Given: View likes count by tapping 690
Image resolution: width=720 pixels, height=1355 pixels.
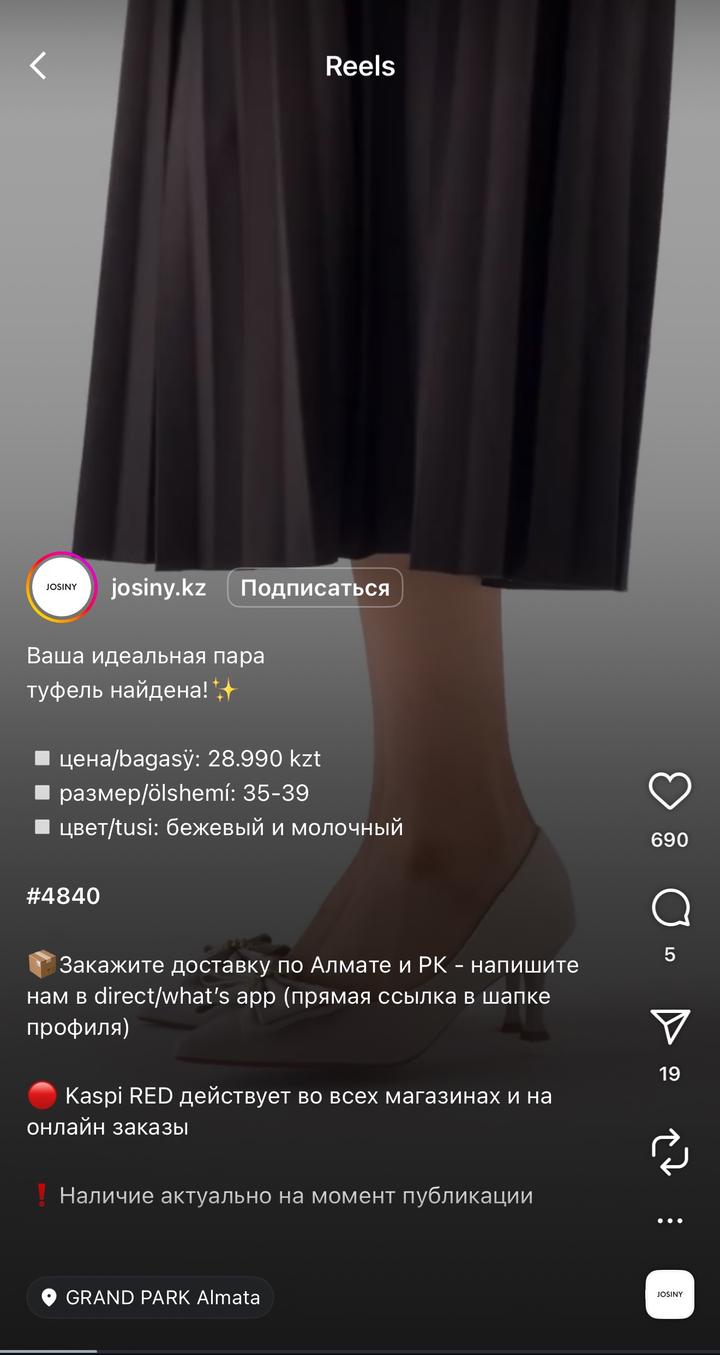Looking at the screenshot, I should click(x=669, y=839).
